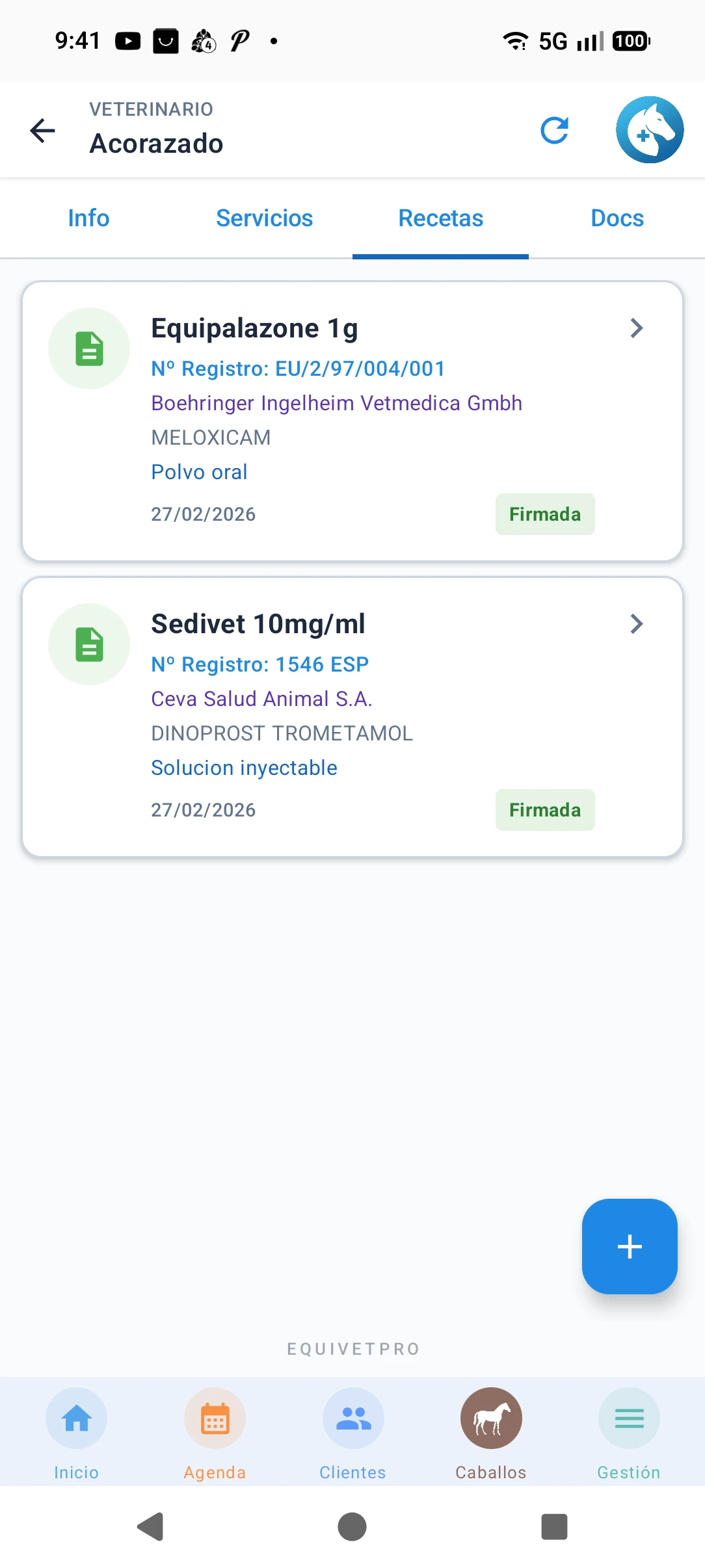Switch to the Info tab

(88, 218)
